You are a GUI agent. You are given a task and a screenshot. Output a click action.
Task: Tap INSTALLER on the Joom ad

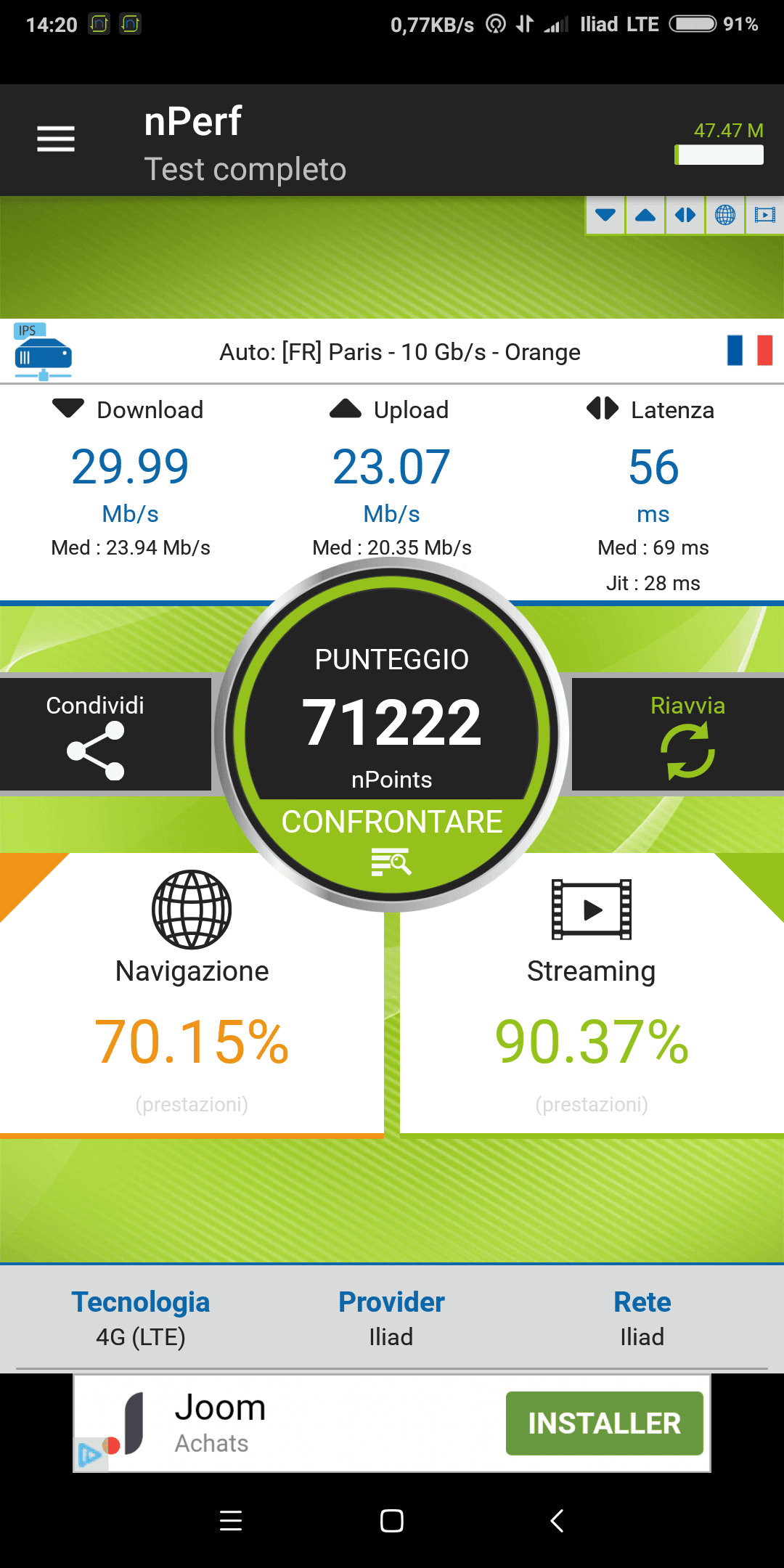point(605,1423)
